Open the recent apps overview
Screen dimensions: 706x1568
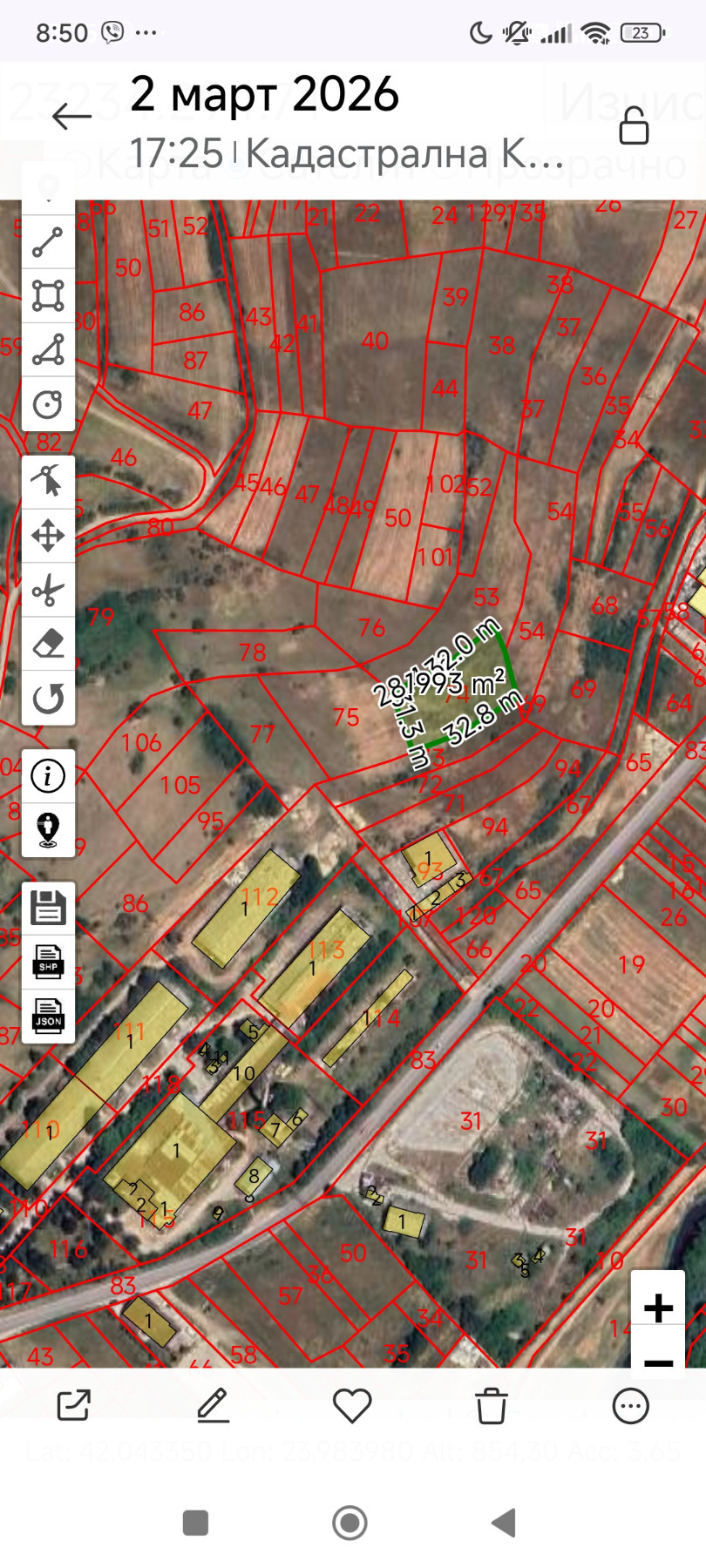(196, 1523)
